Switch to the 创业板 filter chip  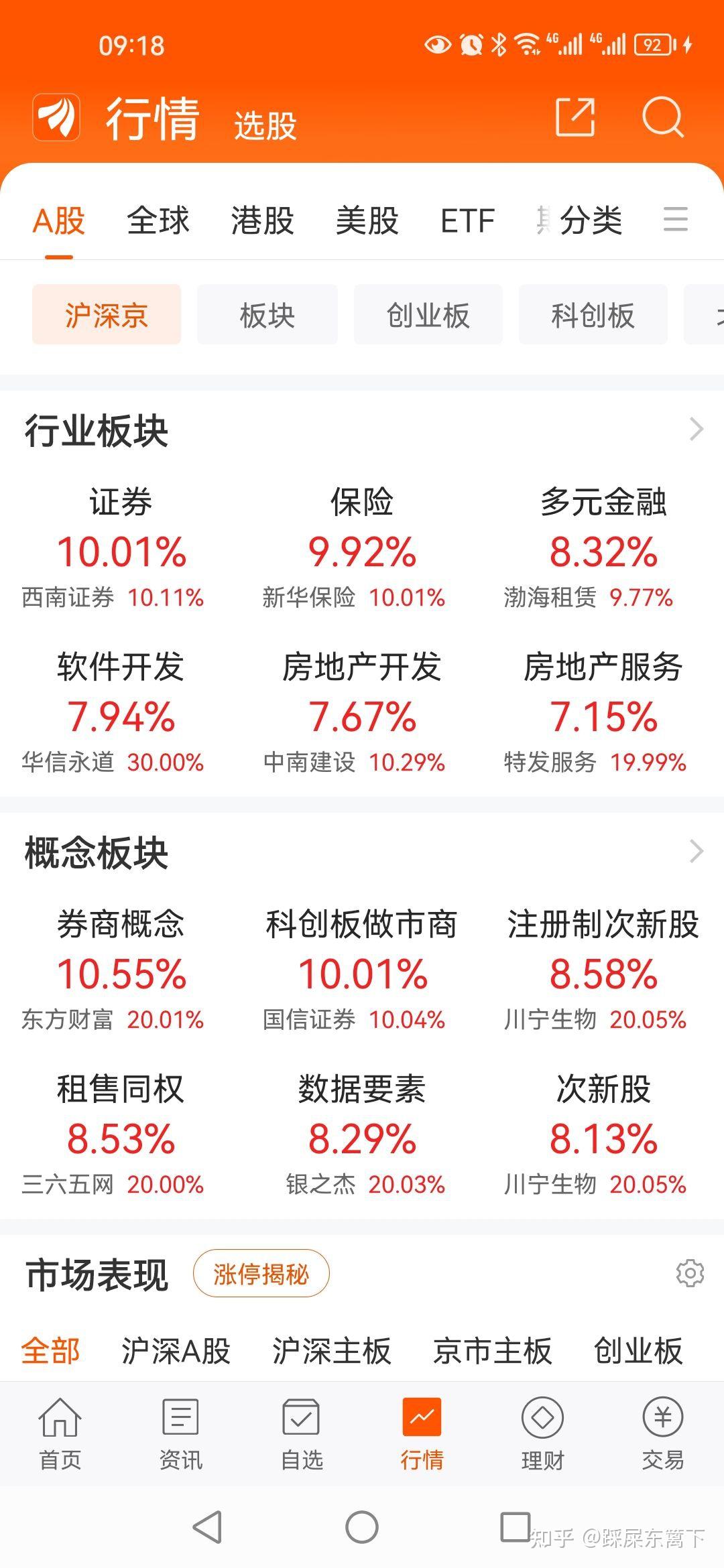[428, 315]
